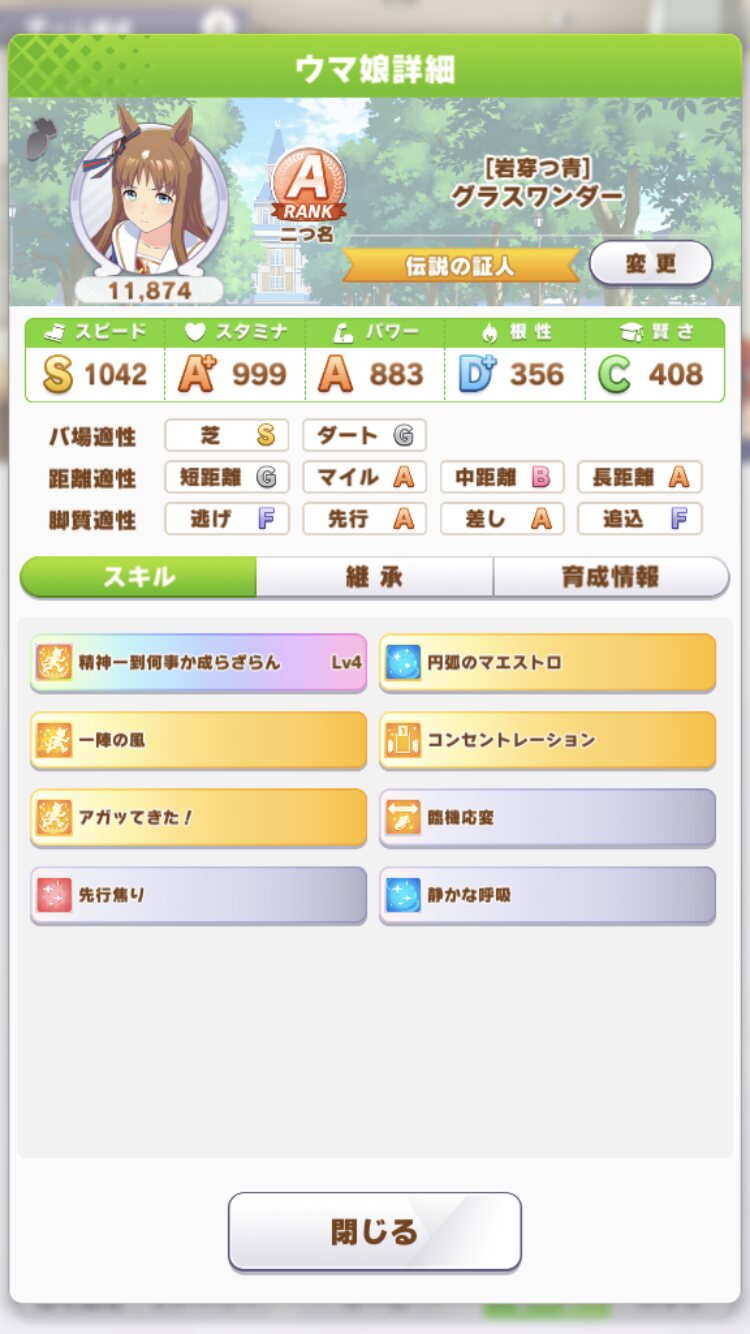The height and width of the screenshot is (1334, 750).
Task: Close the dialog with 閉じる
Action: point(375,1231)
